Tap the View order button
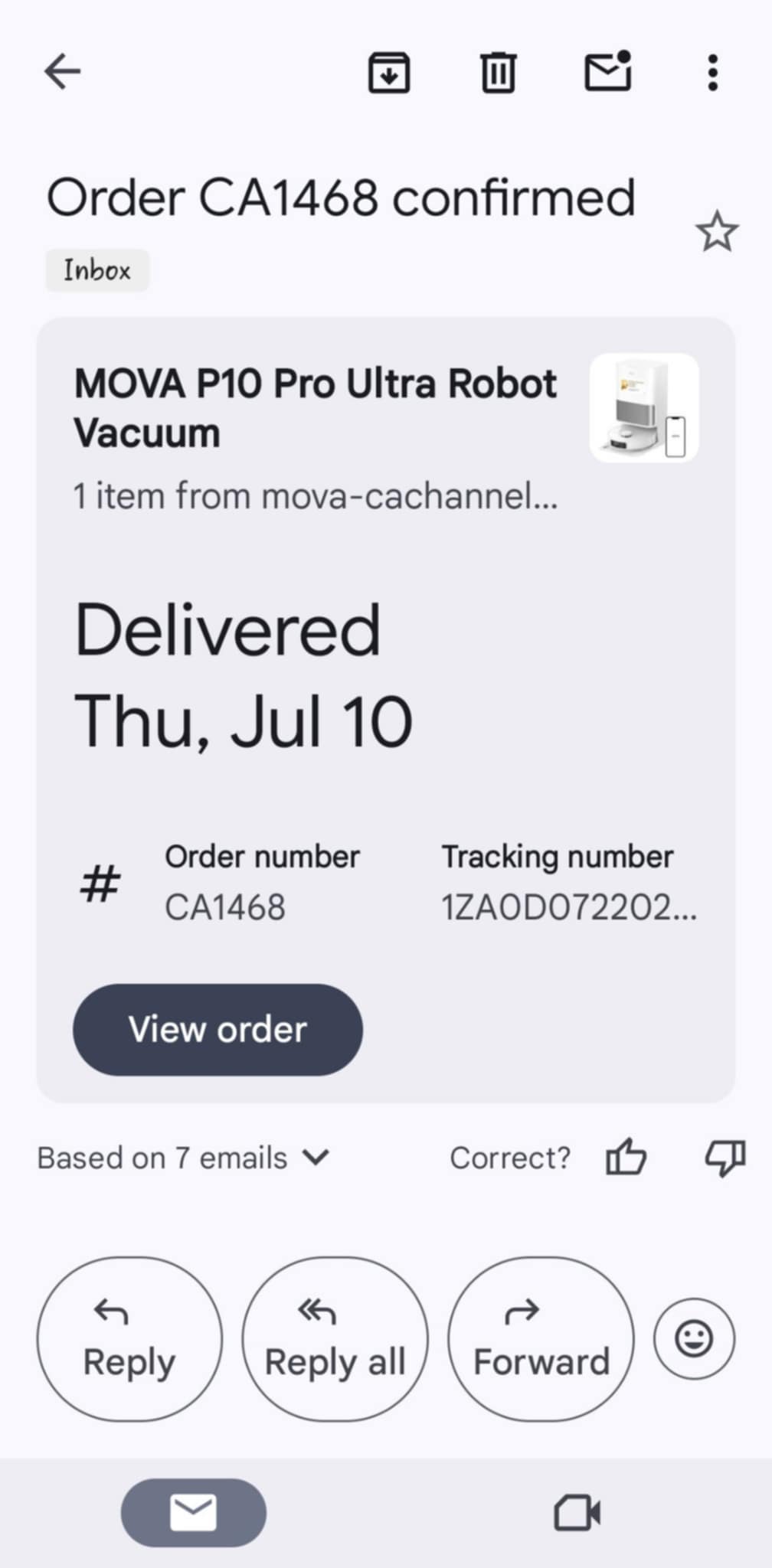The height and width of the screenshot is (1568, 772). pos(218,1029)
